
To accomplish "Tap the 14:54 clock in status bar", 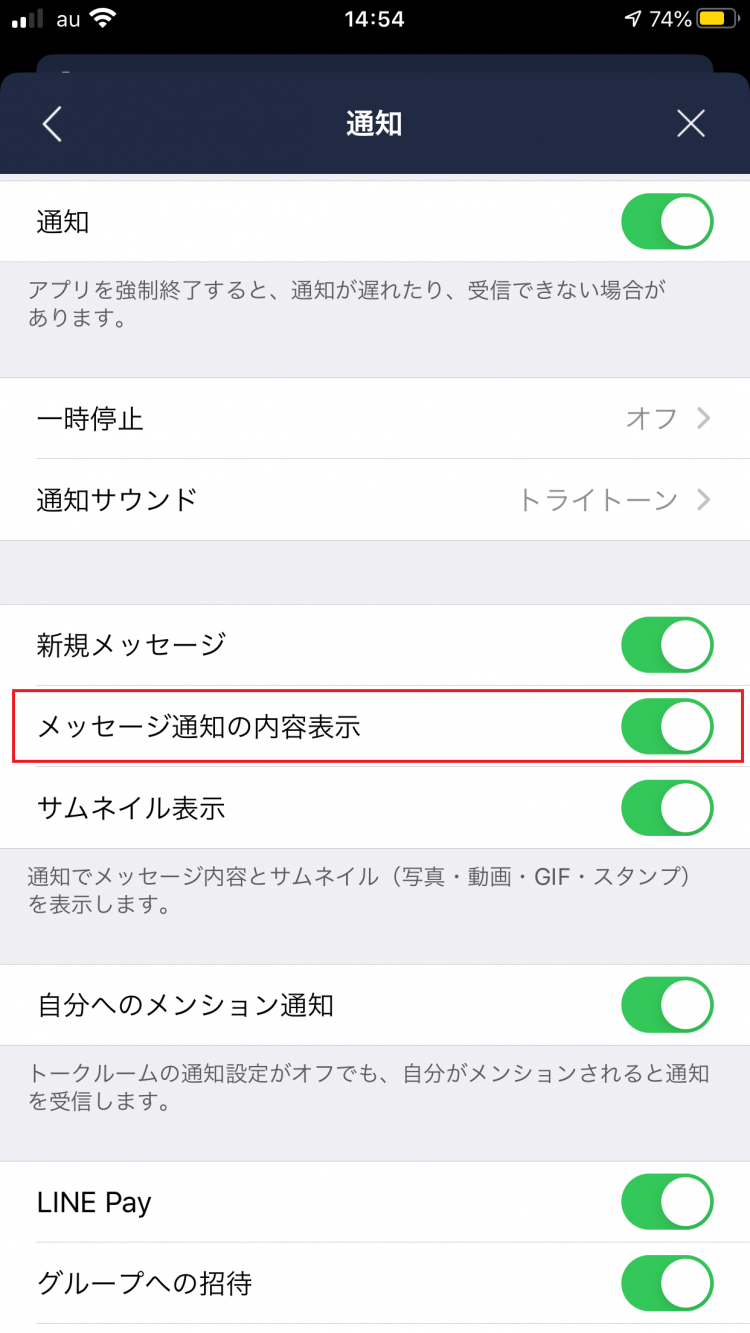I will click(375, 17).
